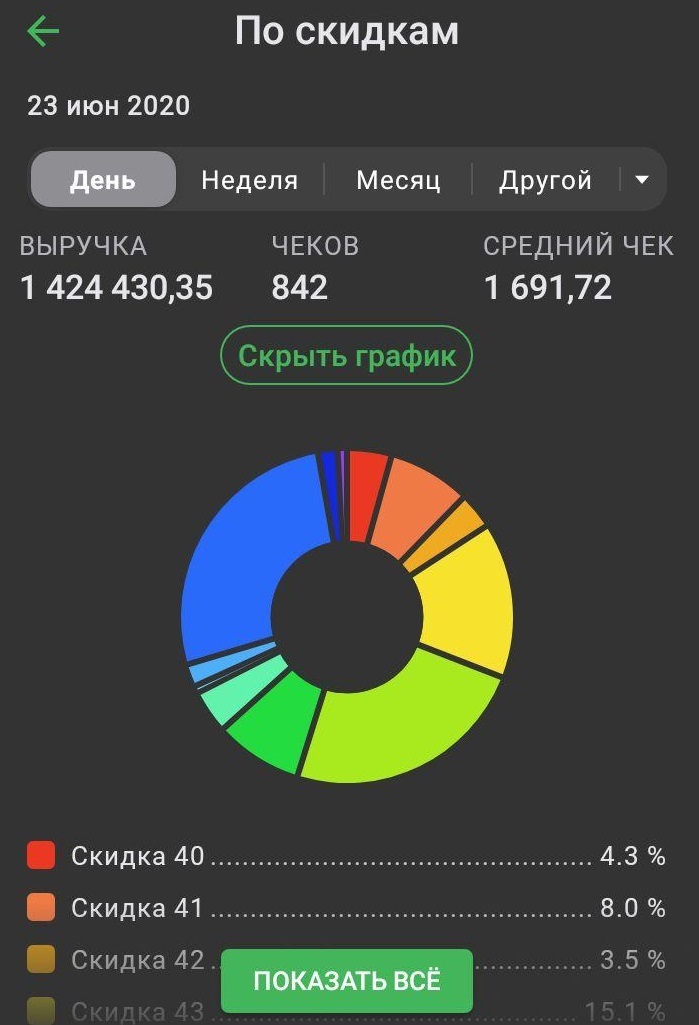Switch to the Месяц tab
Viewport: 699px width, 1025px height.
pos(398,180)
